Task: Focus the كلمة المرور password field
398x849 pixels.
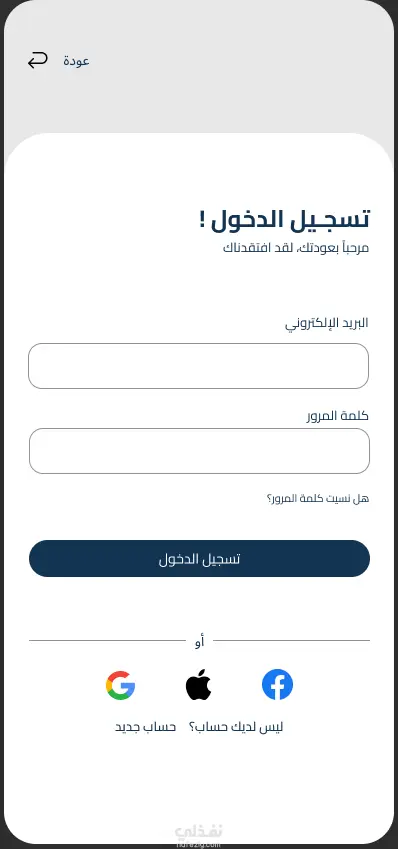Action: (x=199, y=451)
